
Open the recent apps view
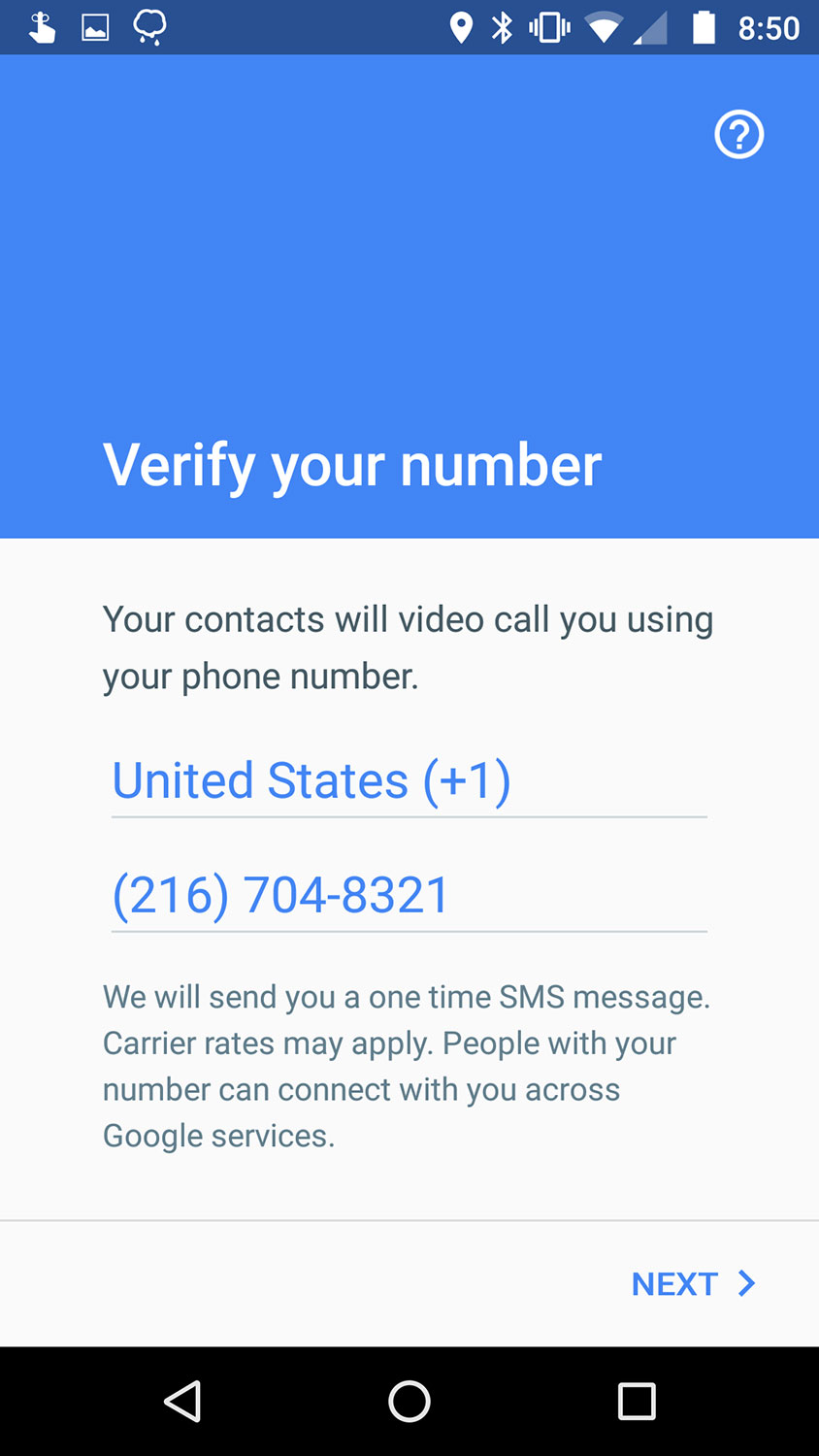[637, 1402]
